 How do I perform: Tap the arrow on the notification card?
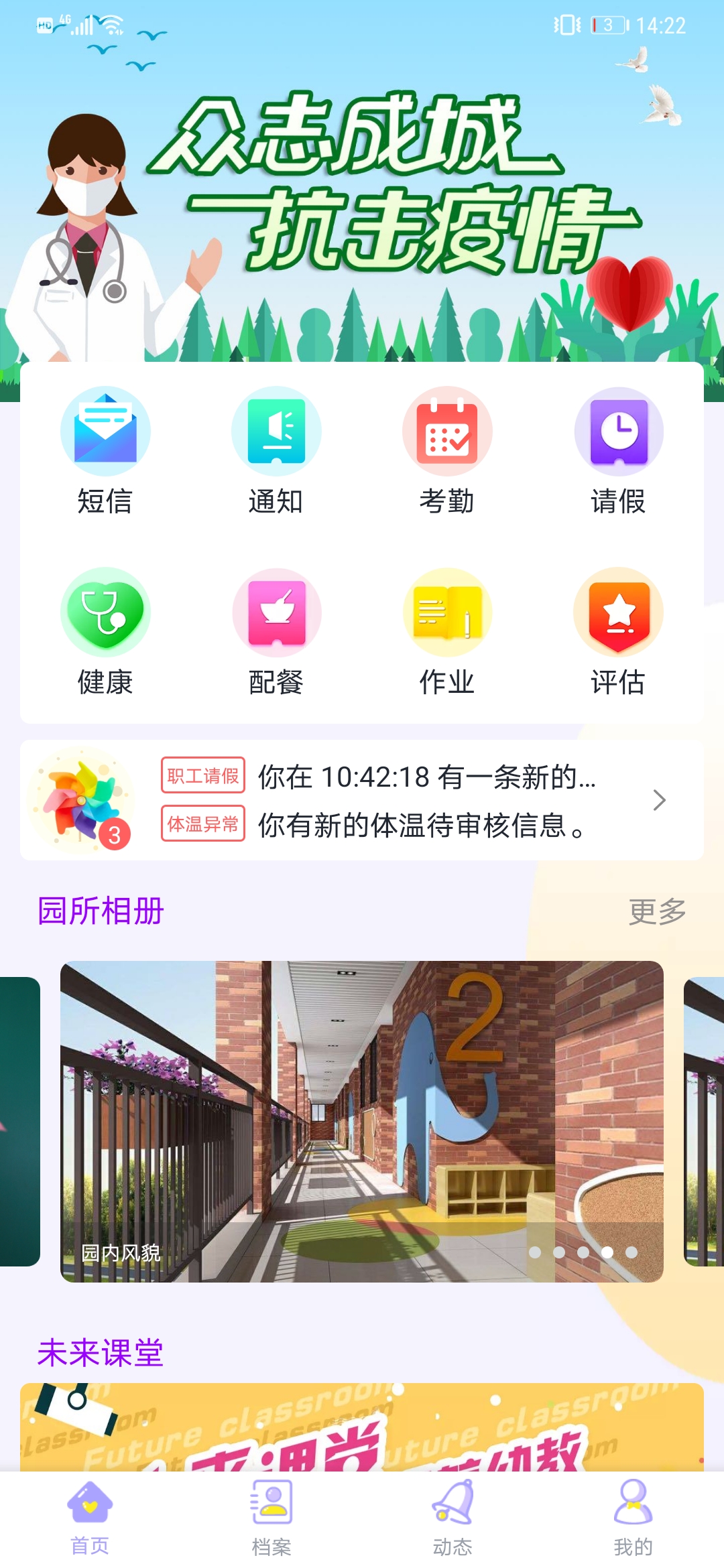(659, 800)
